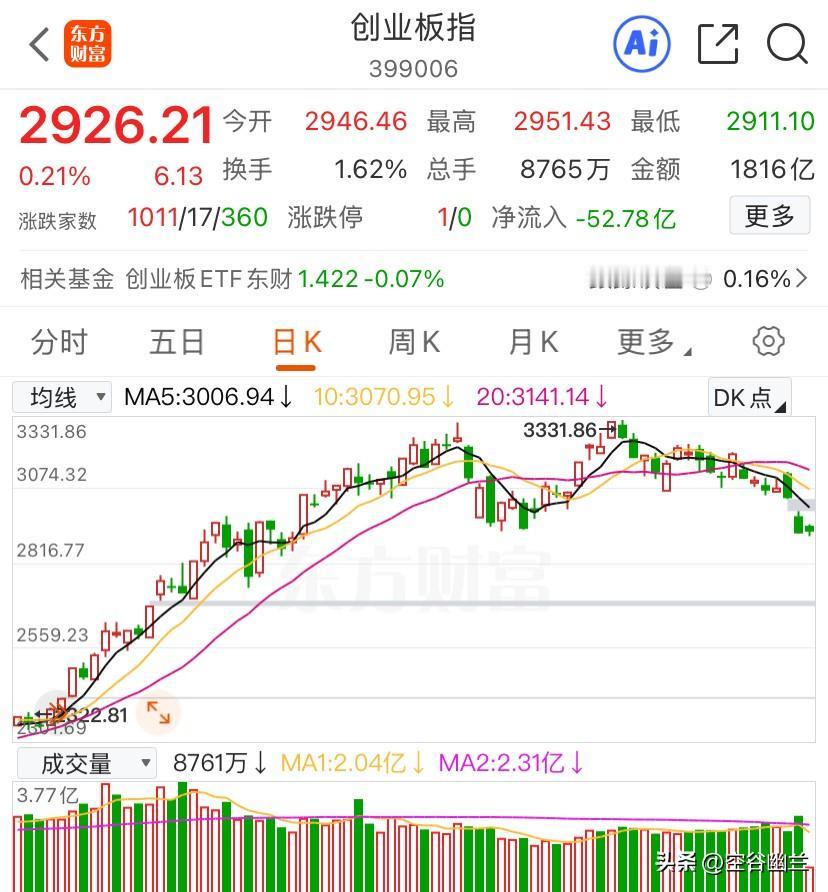Viewport: 828px width, 892px height.
Task: Tap the refresh arrows icon on the chart
Action: click(158, 712)
